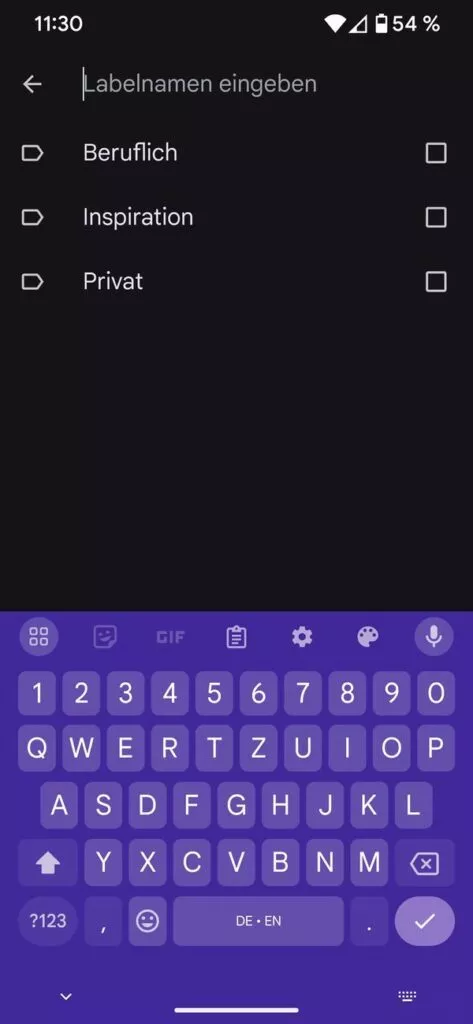The height and width of the screenshot is (1024, 473).
Task: Check the Privat label checkbox
Action: pos(436,281)
